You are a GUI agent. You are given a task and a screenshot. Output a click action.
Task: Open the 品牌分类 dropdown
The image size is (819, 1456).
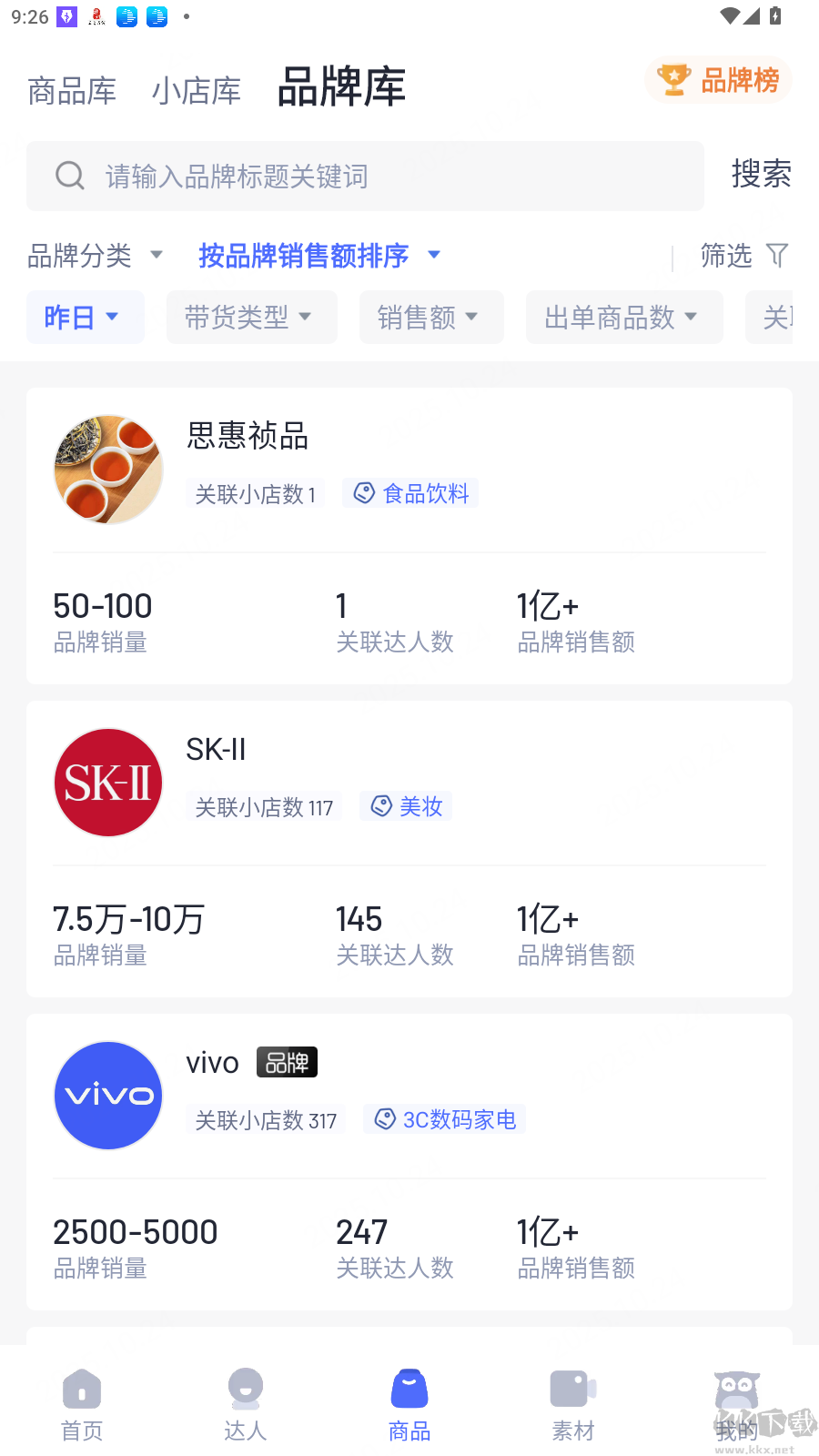(x=96, y=256)
